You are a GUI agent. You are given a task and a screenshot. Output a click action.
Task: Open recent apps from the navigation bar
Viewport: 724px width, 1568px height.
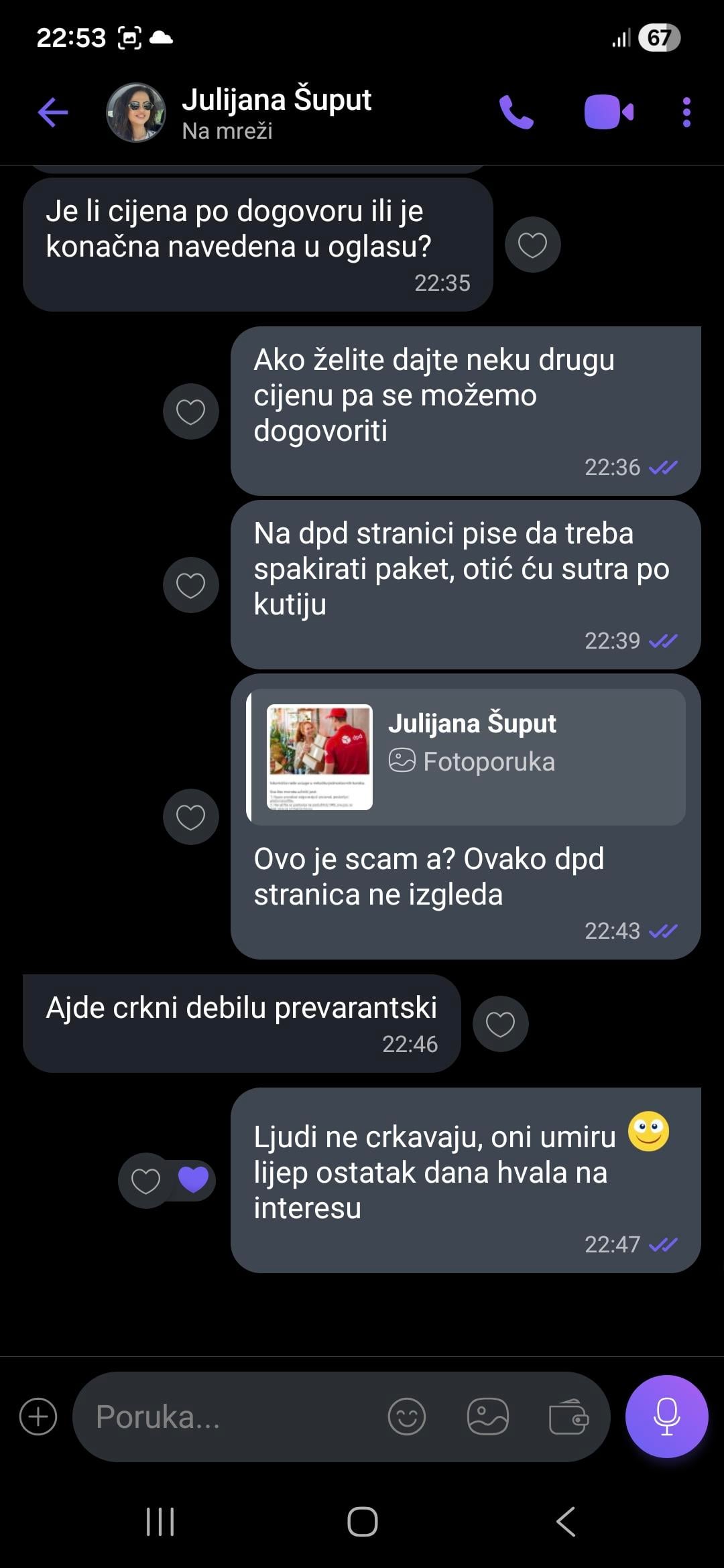[160, 1521]
